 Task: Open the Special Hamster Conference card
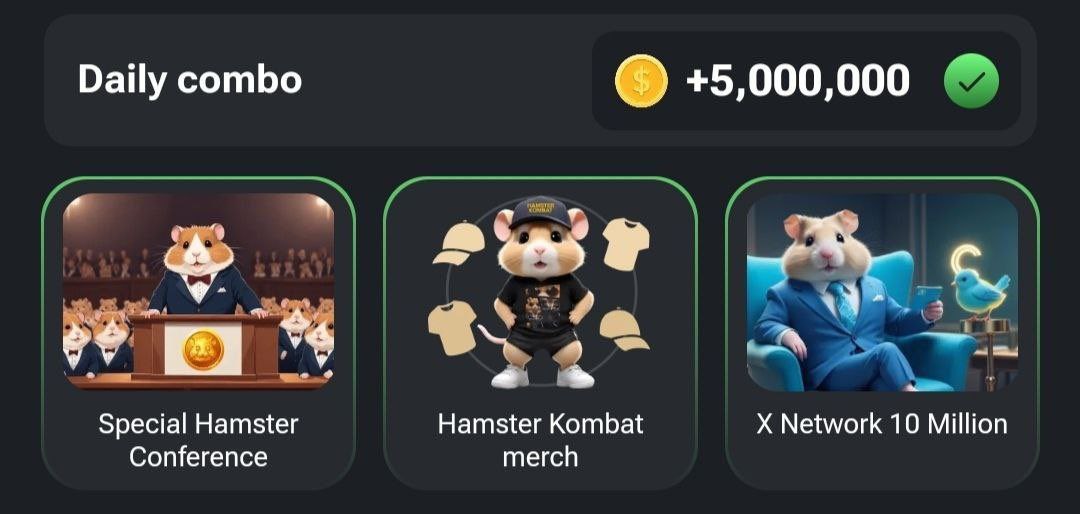[x=198, y=332]
